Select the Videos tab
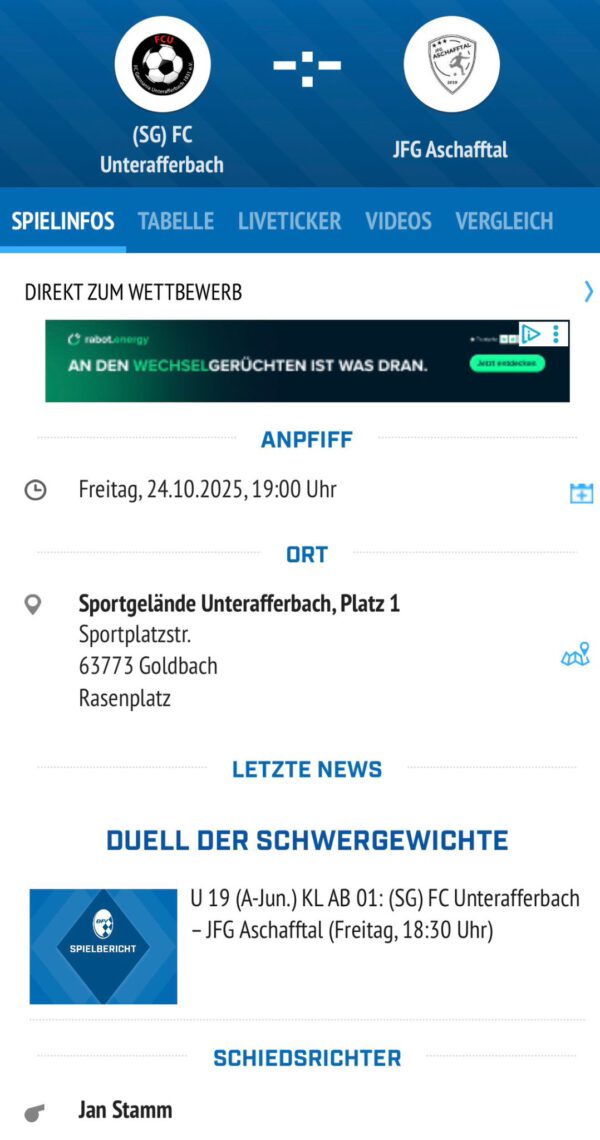Screen dimensions: 600x1140 click(x=398, y=221)
